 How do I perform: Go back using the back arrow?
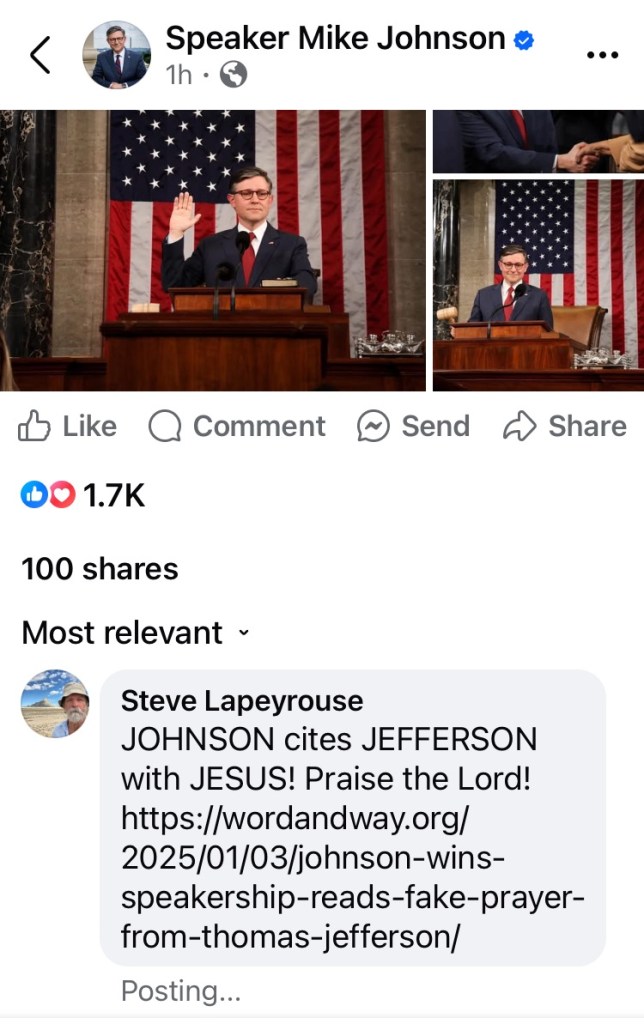[x=40, y=56]
